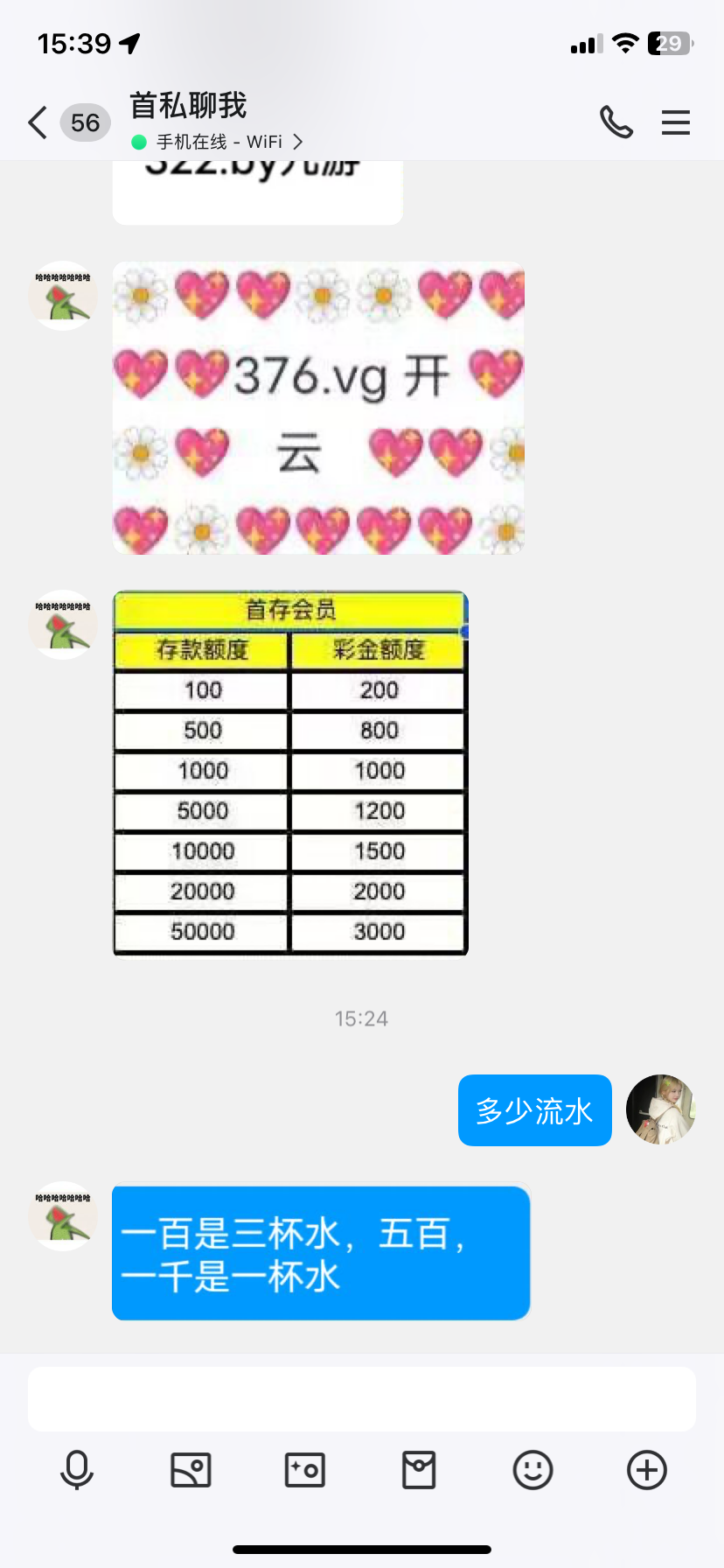The image size is (724, 1568).
Task: Send a red packet
Action: pos(419,1470)
